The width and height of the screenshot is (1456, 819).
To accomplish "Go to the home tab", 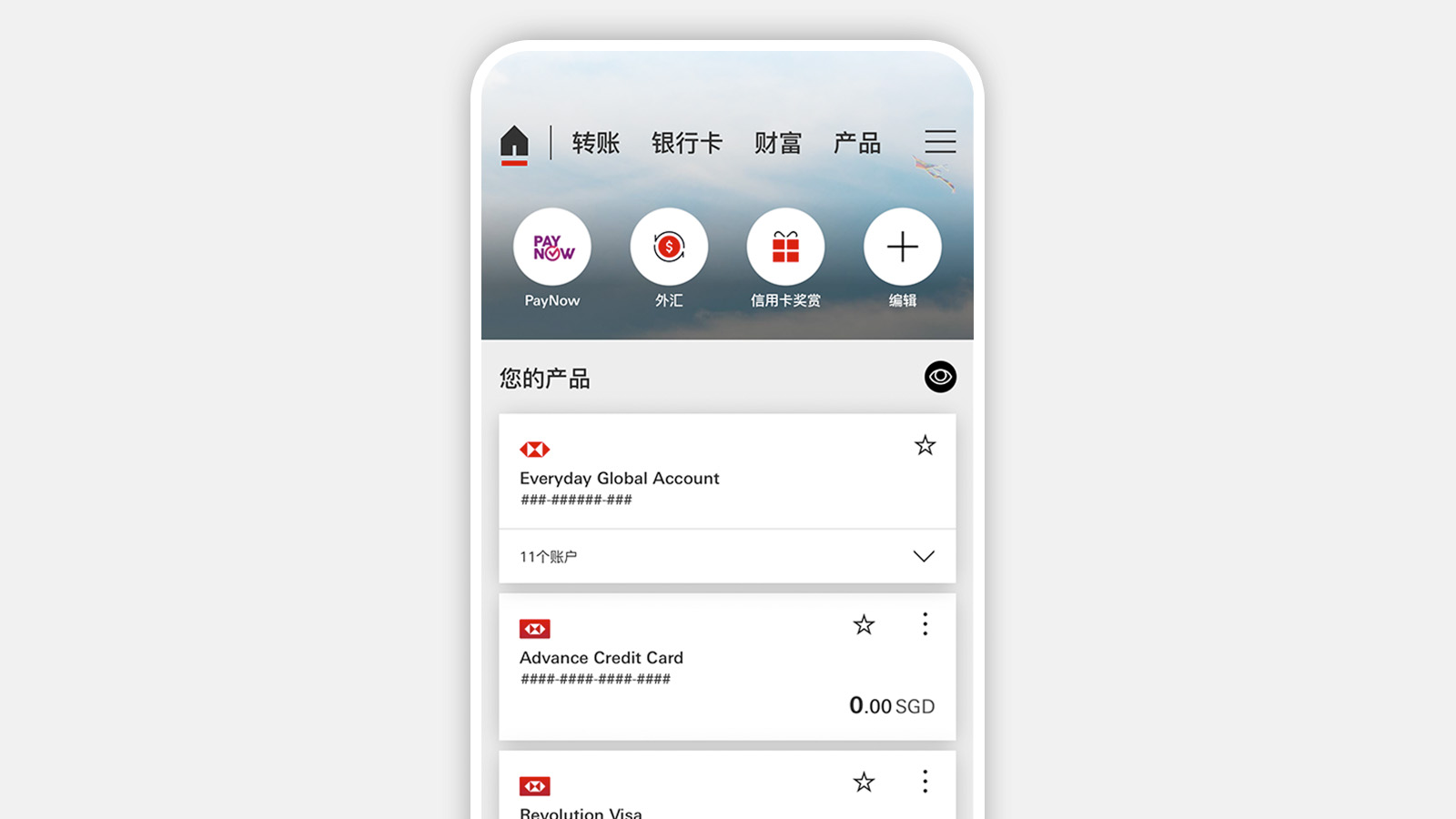I will pos(514,143).
